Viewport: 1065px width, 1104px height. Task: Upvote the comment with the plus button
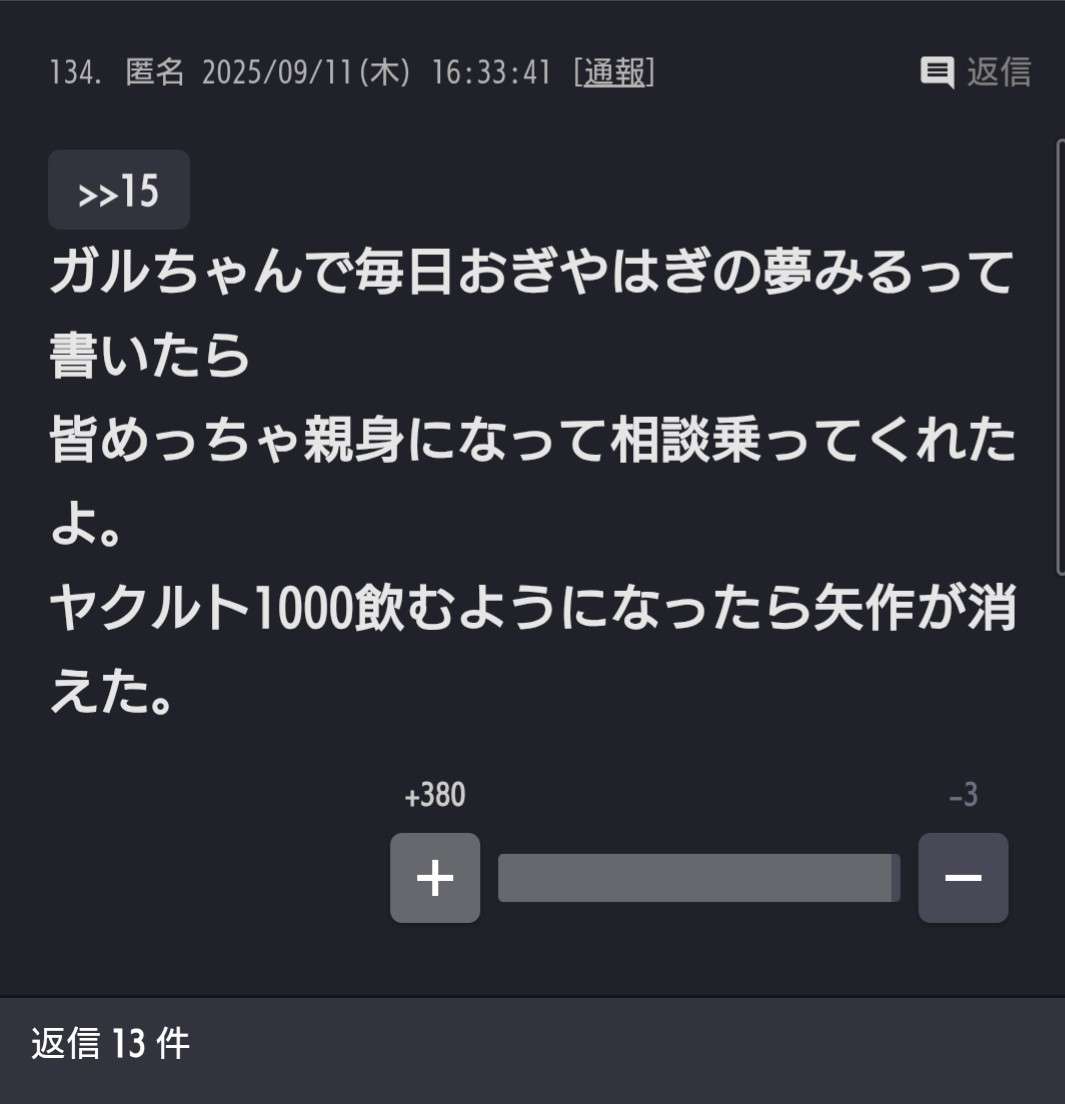click(x=435, y=878)
